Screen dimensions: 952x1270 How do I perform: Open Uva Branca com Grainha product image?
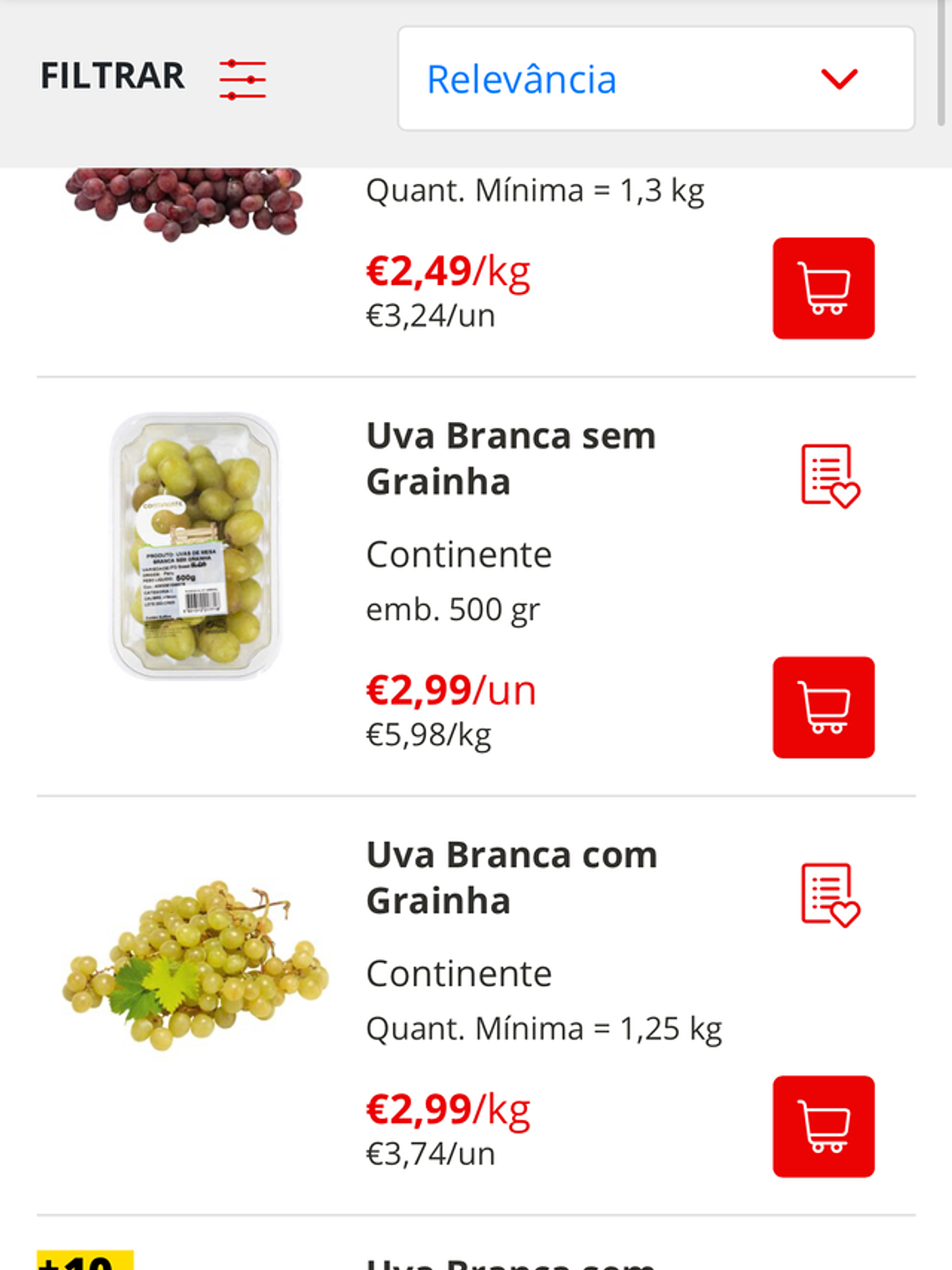pyautogui.click(x=195, y=965)
